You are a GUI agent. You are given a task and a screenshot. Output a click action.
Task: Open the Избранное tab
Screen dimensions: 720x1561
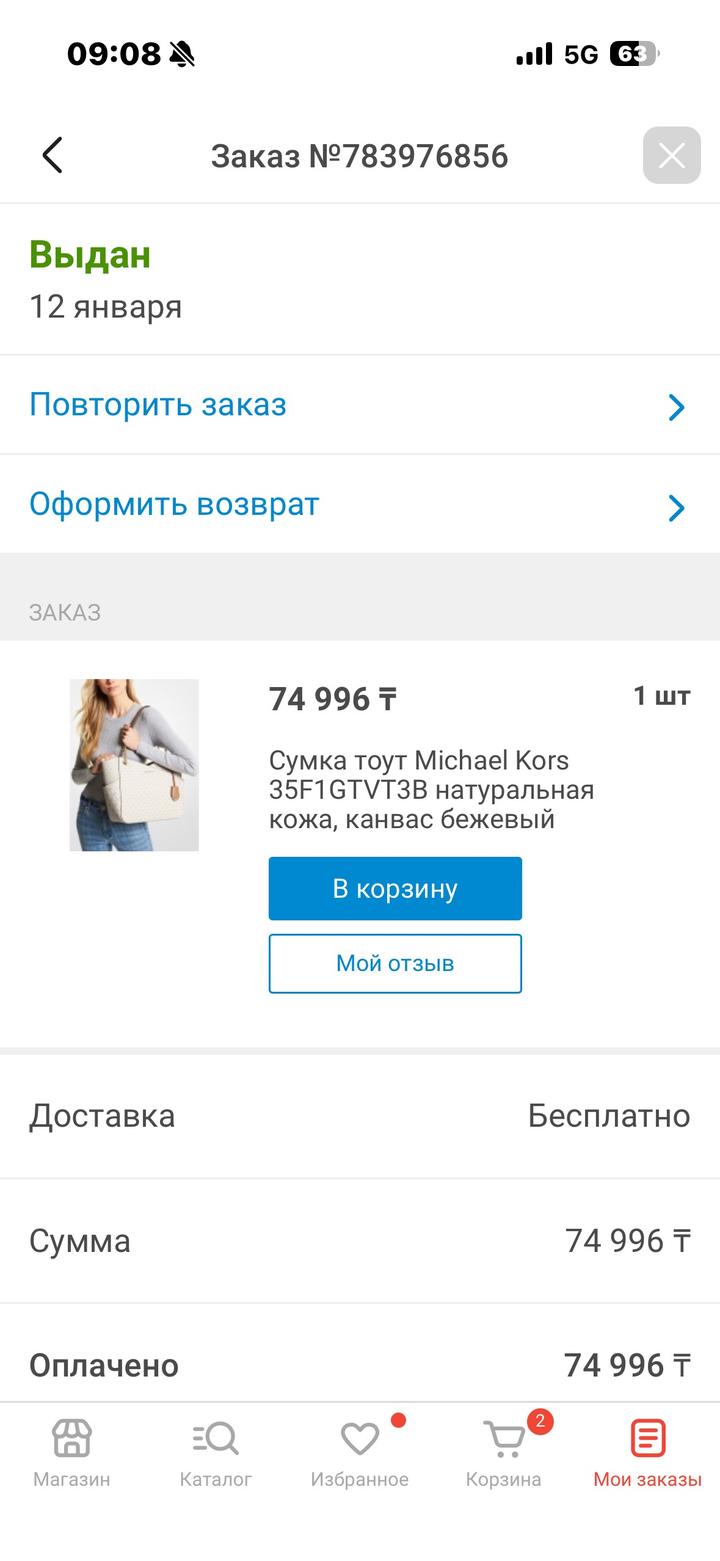click(359, 1452)
